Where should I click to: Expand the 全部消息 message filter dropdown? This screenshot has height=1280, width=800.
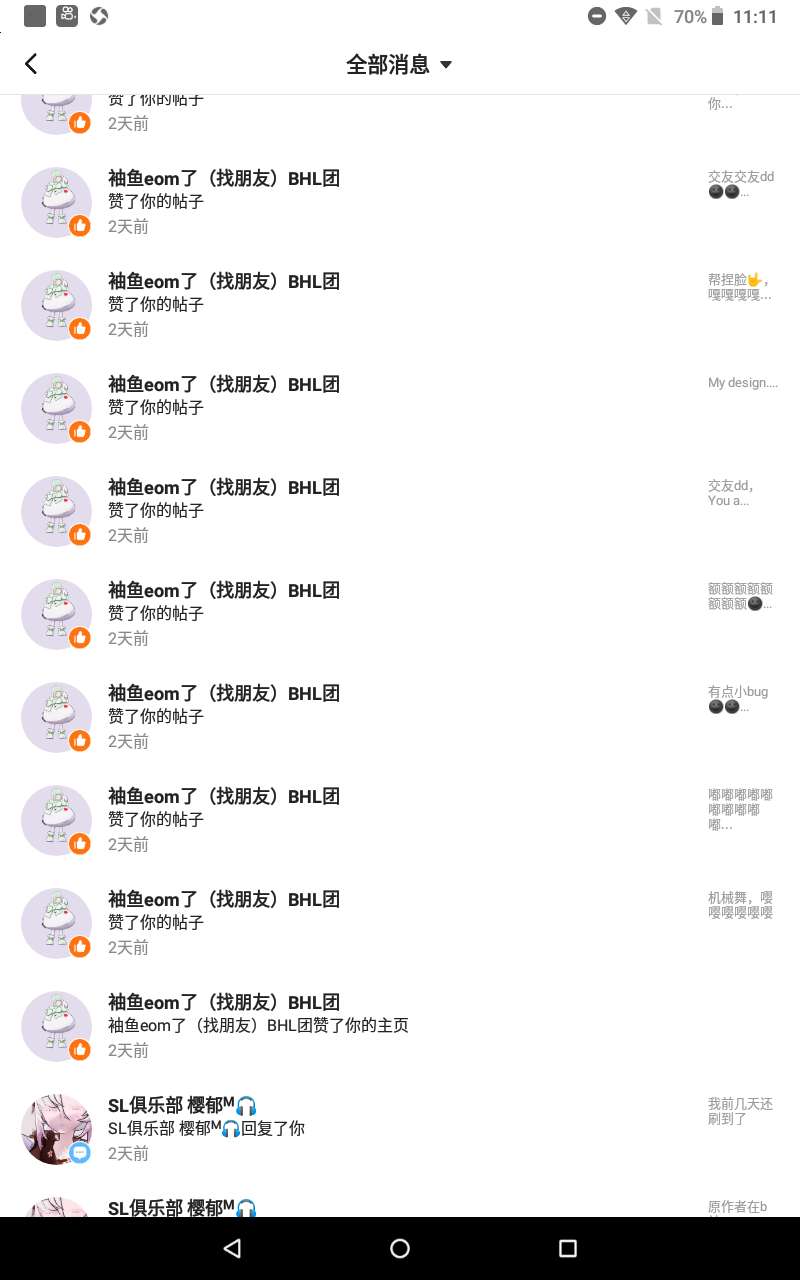click(399, 65)
